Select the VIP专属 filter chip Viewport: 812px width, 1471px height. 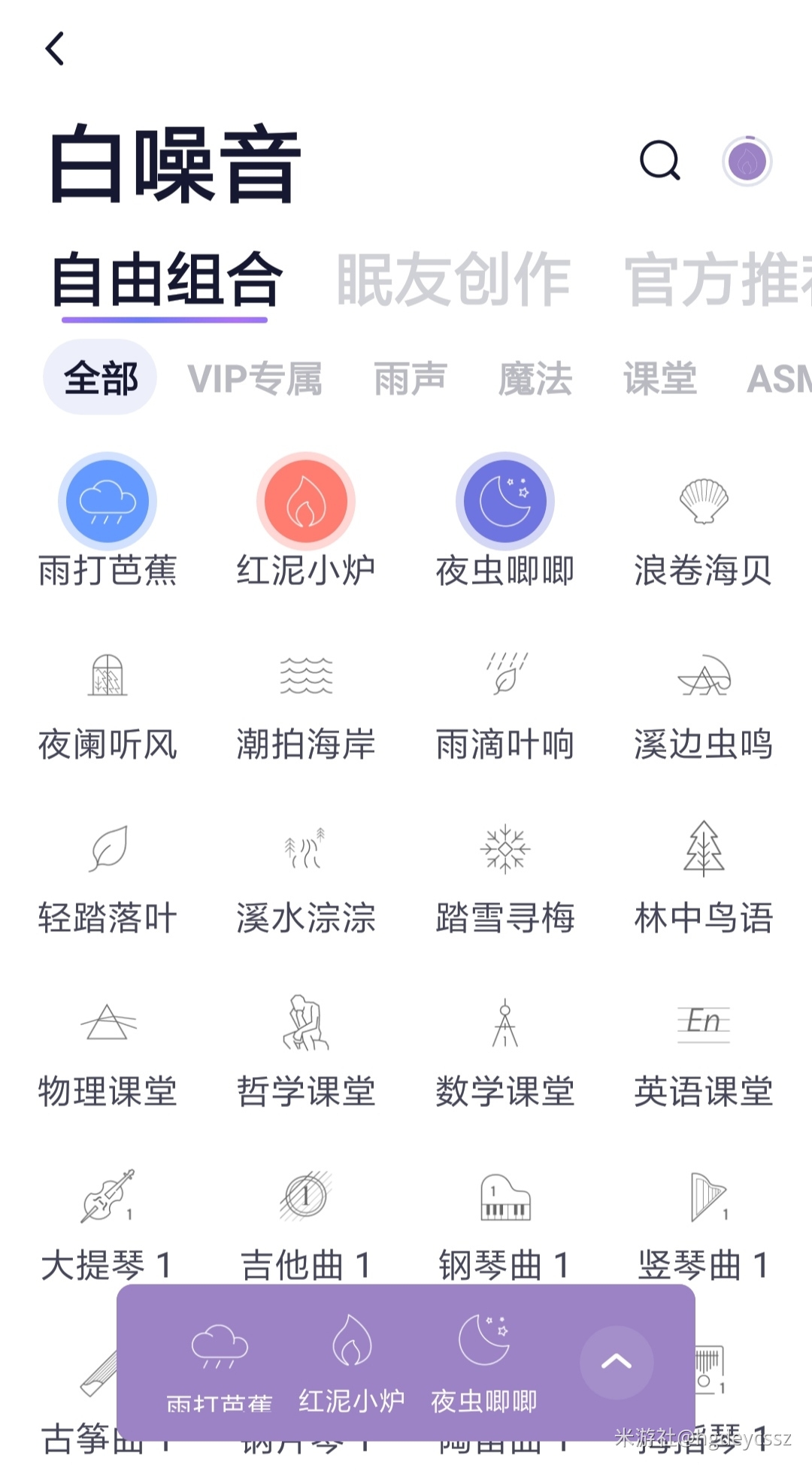(255, 378)
